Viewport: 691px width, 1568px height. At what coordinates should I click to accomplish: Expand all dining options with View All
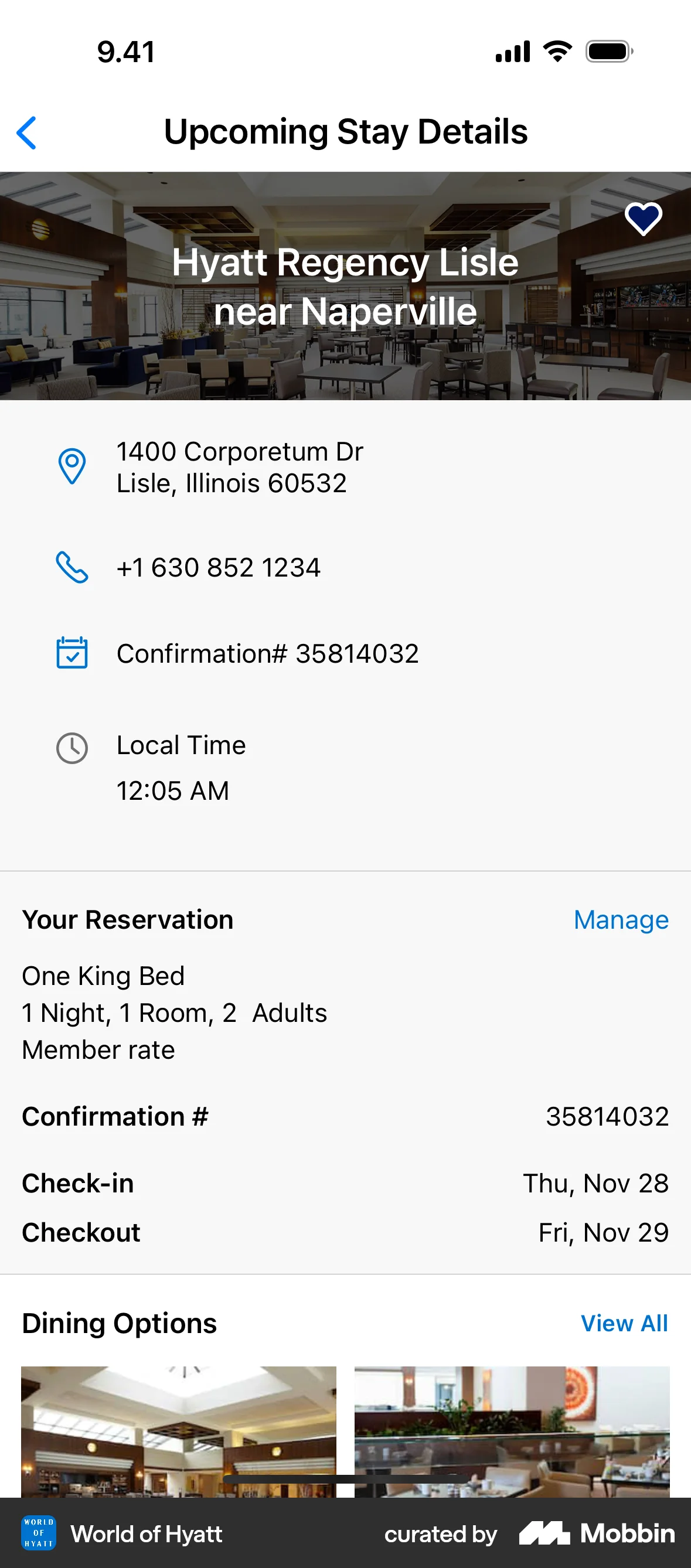click(x=625, y=1322)
